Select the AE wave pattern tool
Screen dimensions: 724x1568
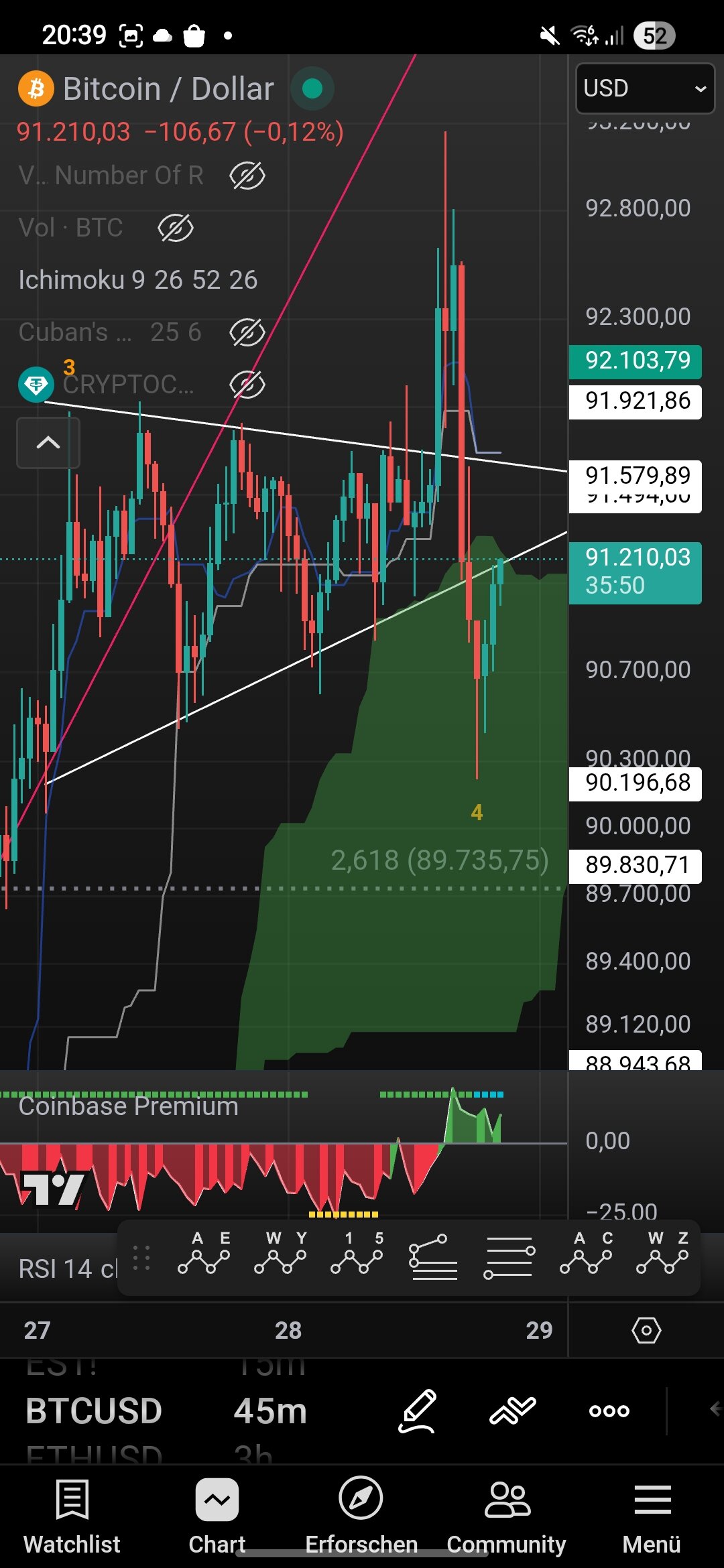[x=204, y=1256]
